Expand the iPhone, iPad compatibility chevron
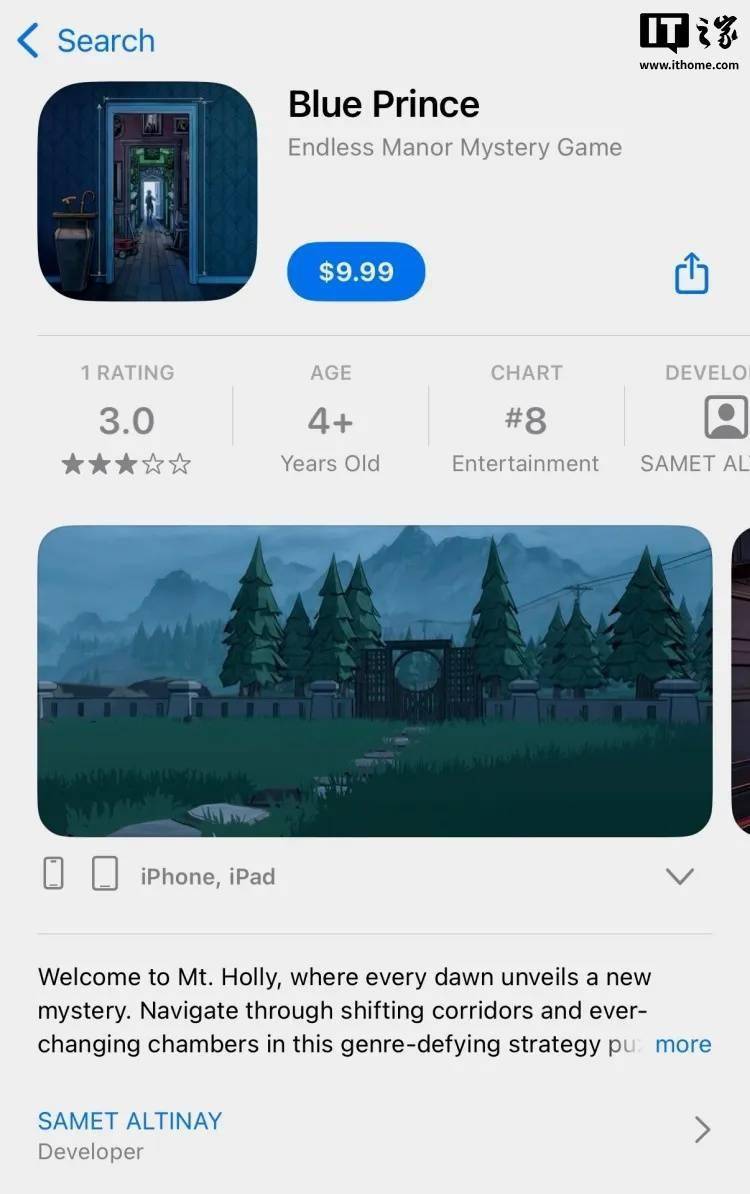This screenshot has width=750, height=1194. click(x=679, y=877)
